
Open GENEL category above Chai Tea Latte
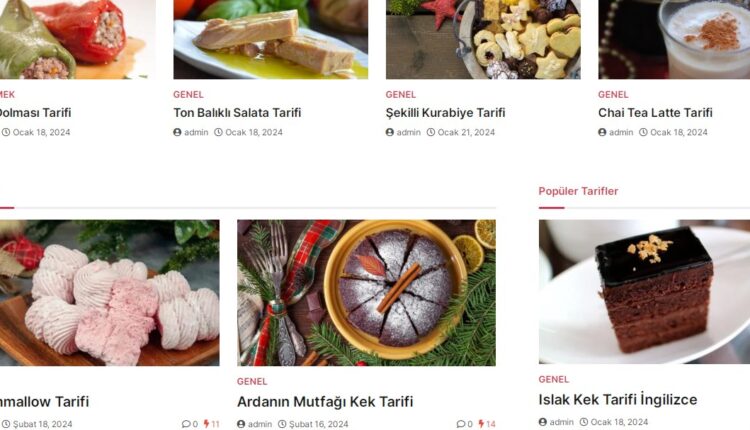click(613, 95)
